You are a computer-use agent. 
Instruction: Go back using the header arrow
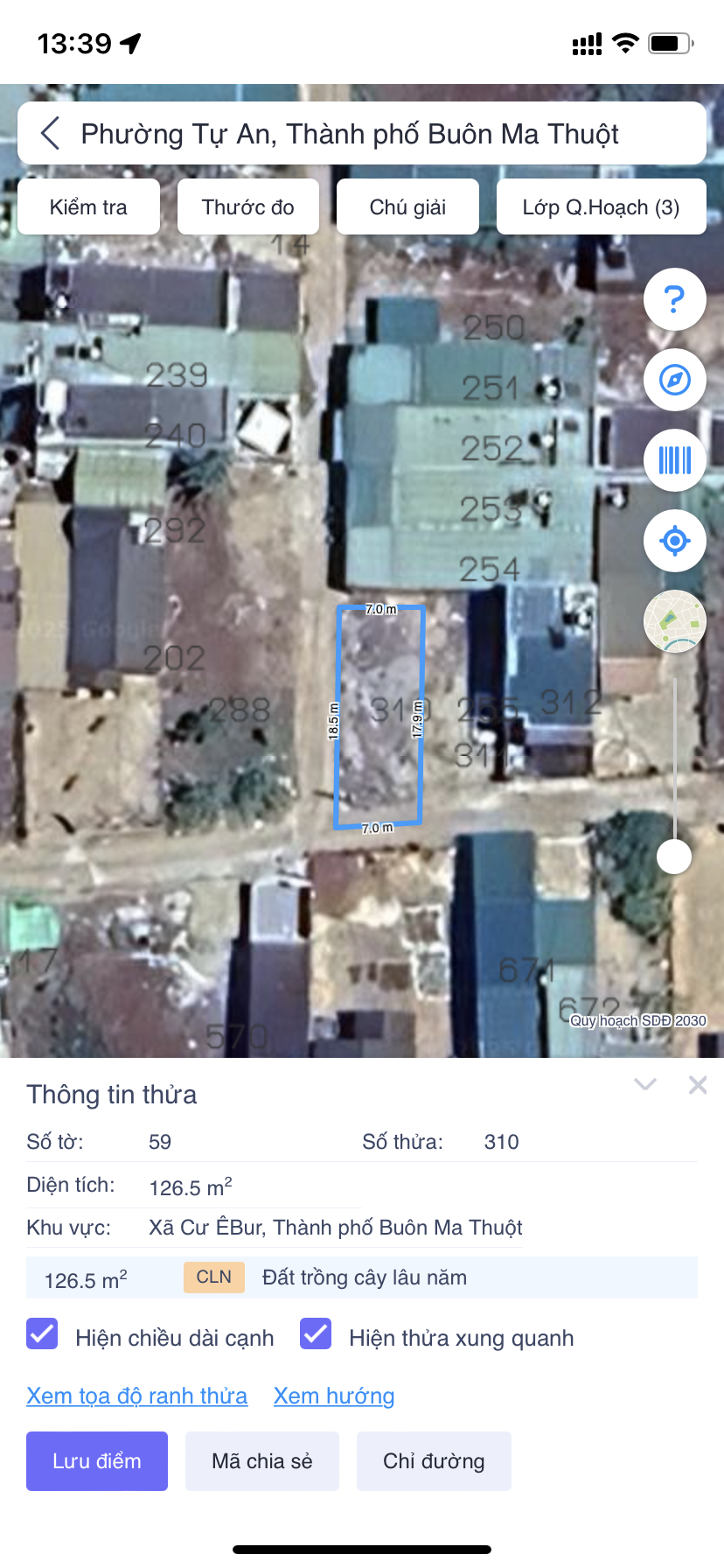(x=51, y=134)
